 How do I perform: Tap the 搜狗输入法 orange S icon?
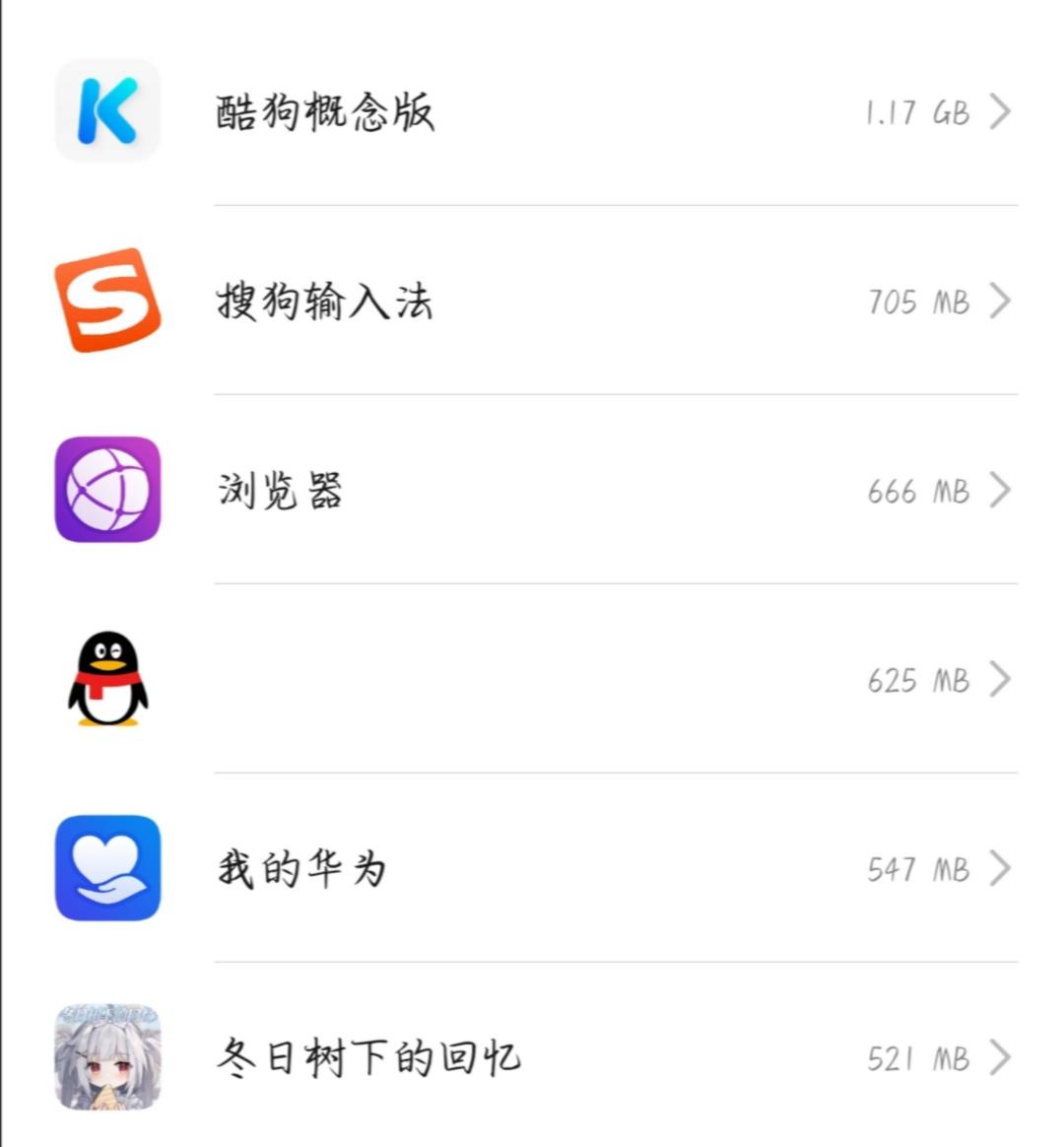pyautogui.click(x=106, y=301)
